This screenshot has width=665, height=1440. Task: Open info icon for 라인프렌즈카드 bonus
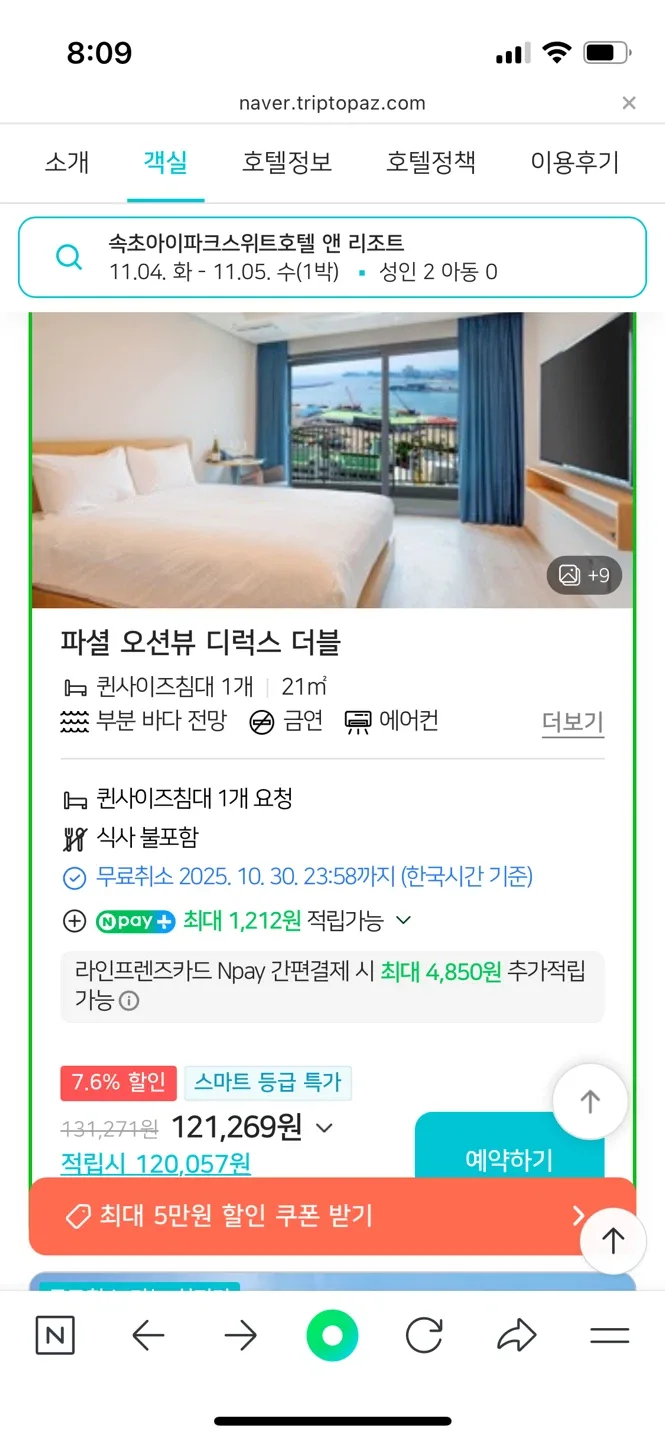point(129,1001)
